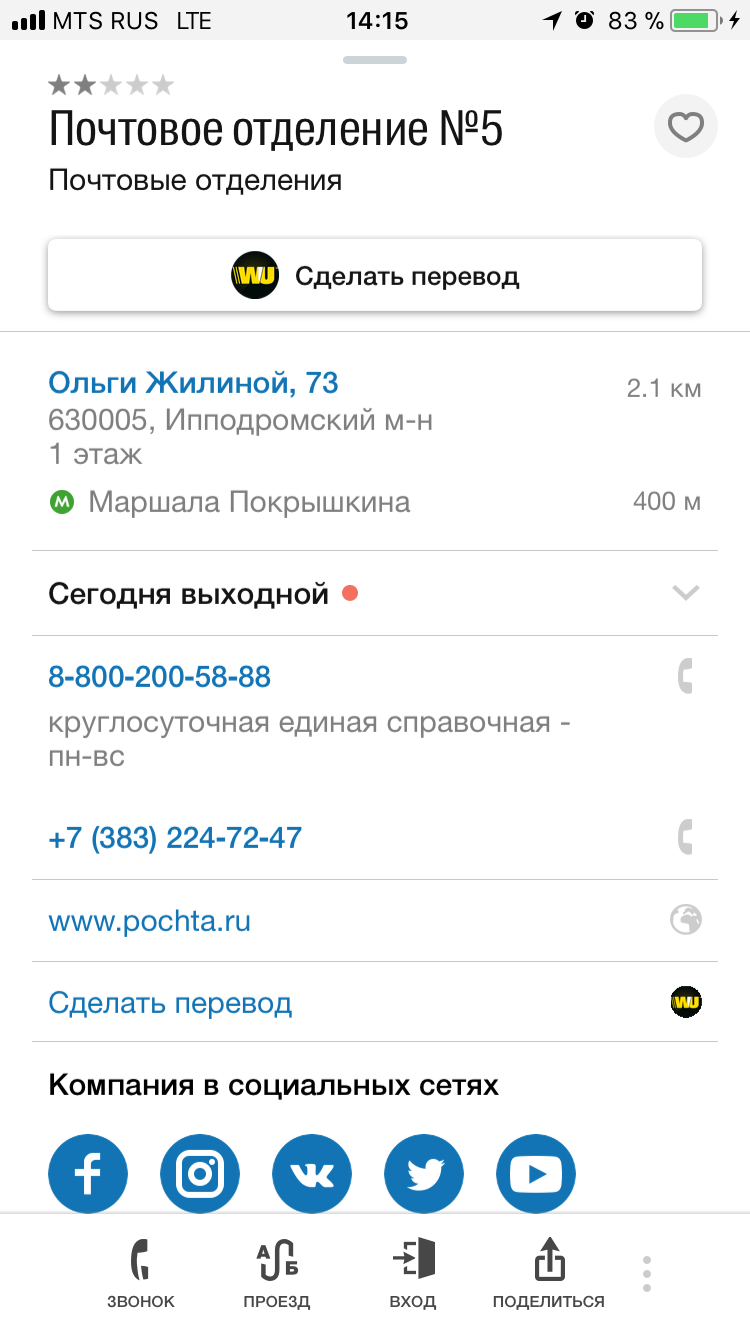Open the address Ольги Жилиной, 73
Screen dimensions: 750x1334
tap(193, 382)
